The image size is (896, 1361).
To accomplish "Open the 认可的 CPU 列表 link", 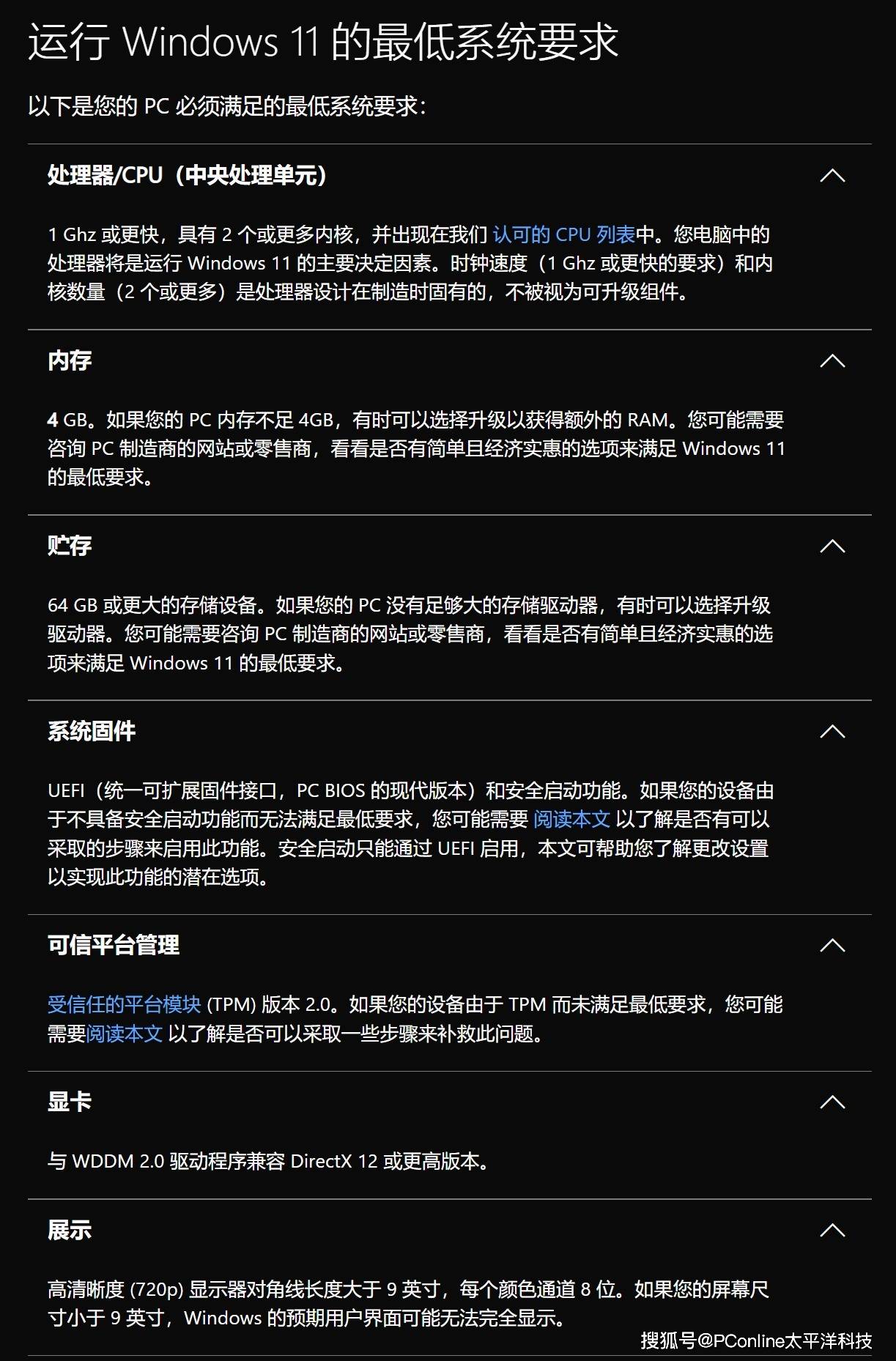I will tap(563, 234).
